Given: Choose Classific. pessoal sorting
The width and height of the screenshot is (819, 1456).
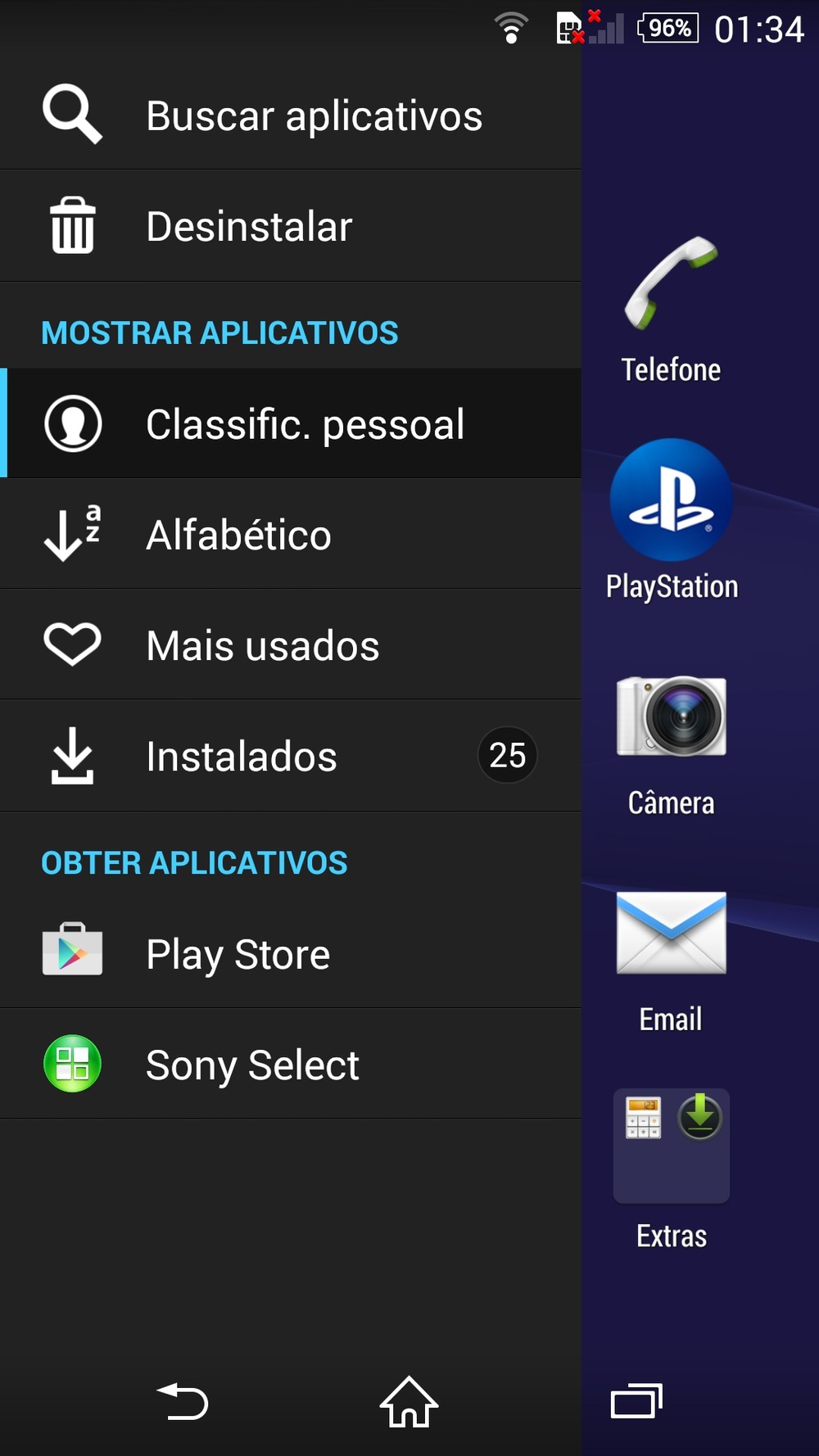Looking at the screenshot, I should pos(291,423).
